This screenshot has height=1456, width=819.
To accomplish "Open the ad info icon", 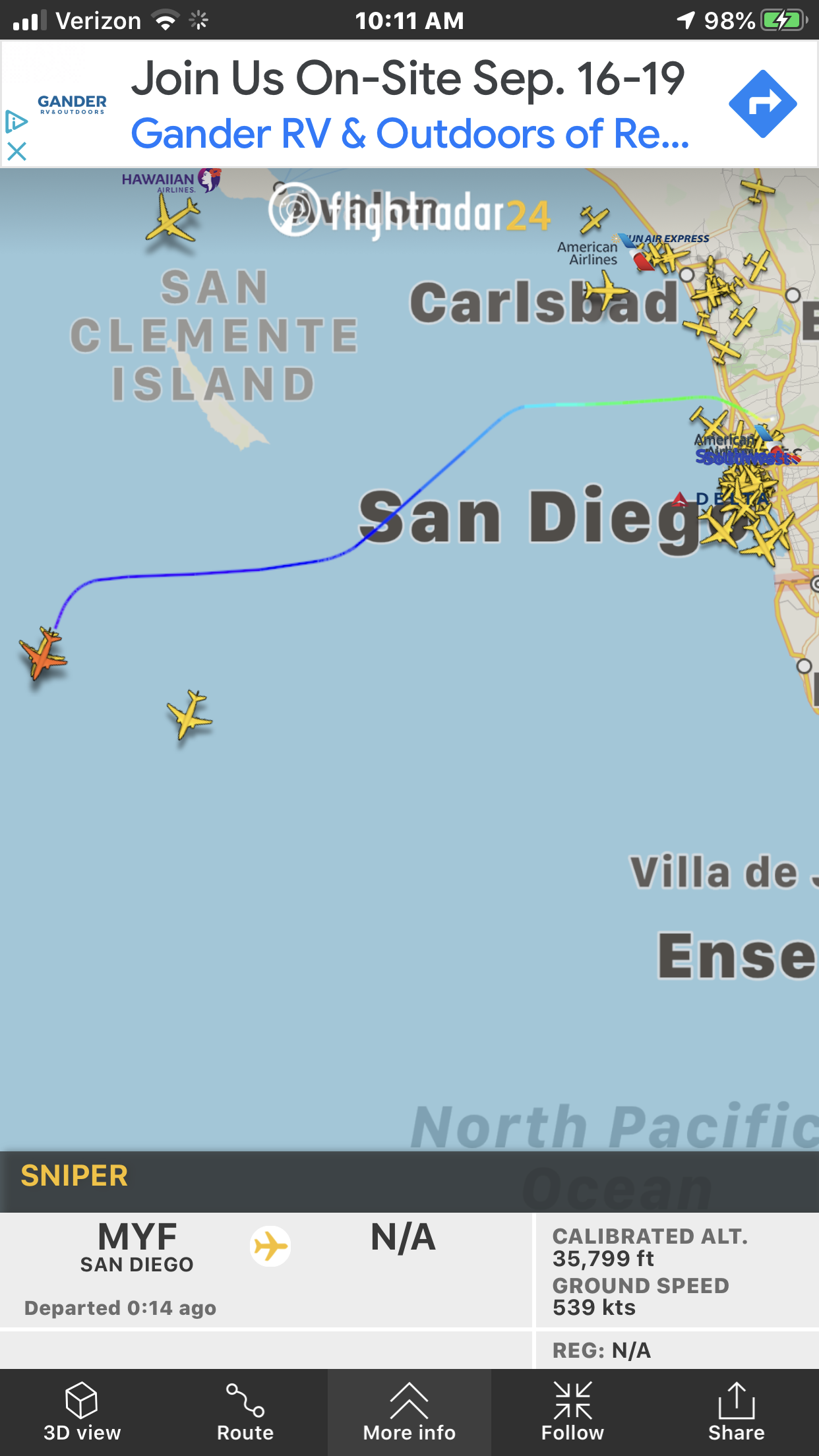I will [x=16, y=121].
